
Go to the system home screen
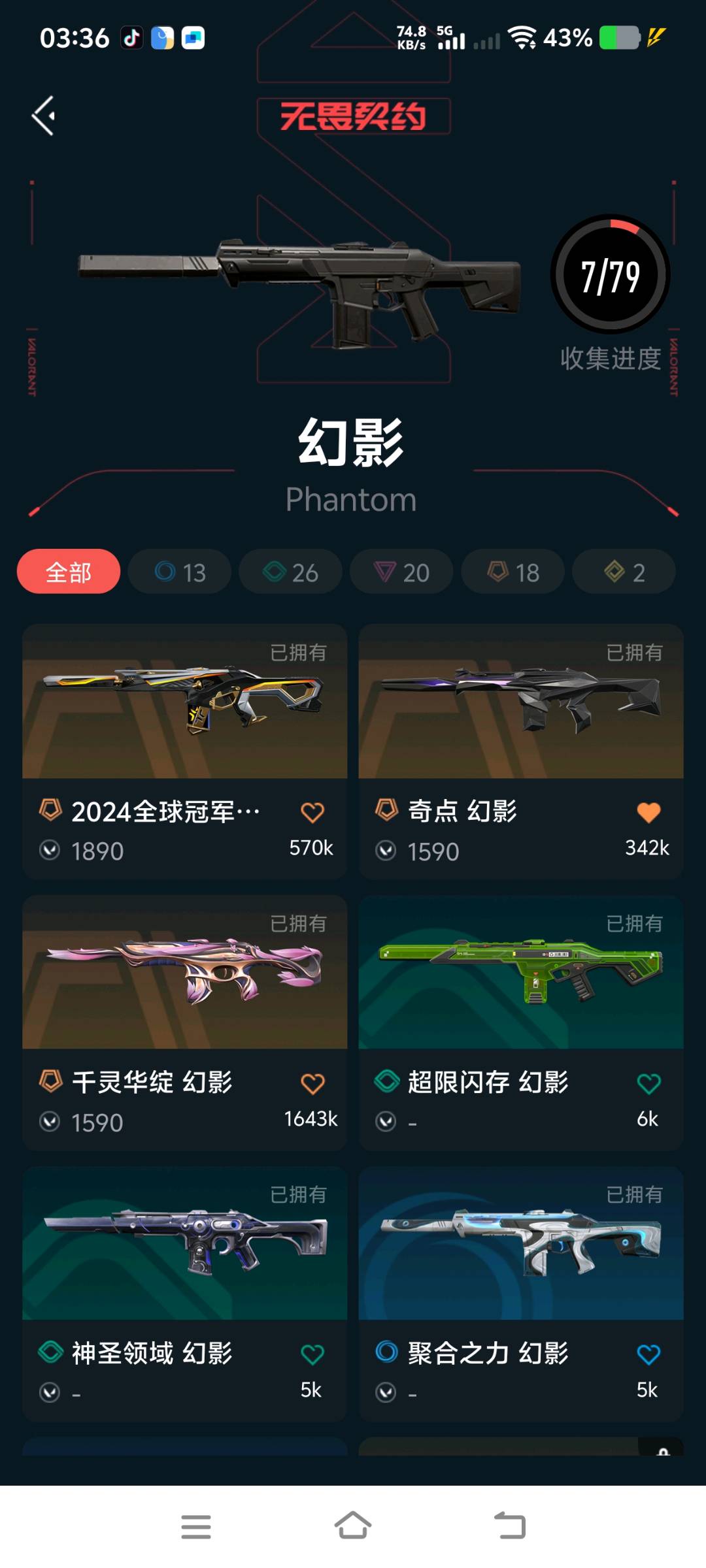click(353, 1526)
